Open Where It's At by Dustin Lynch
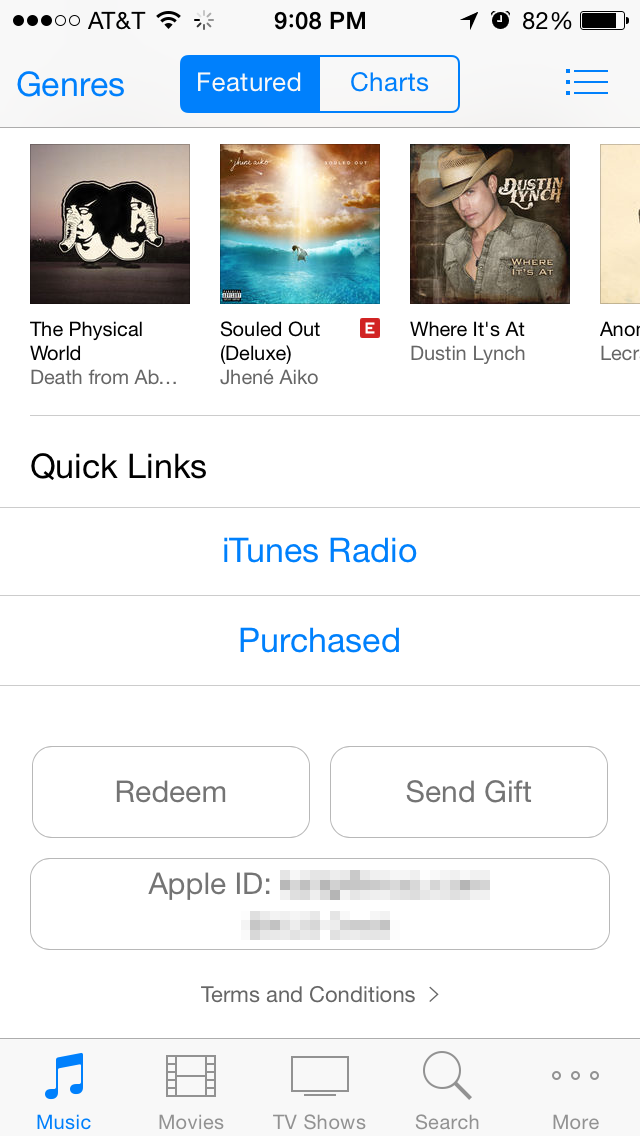 pos(489,224)
